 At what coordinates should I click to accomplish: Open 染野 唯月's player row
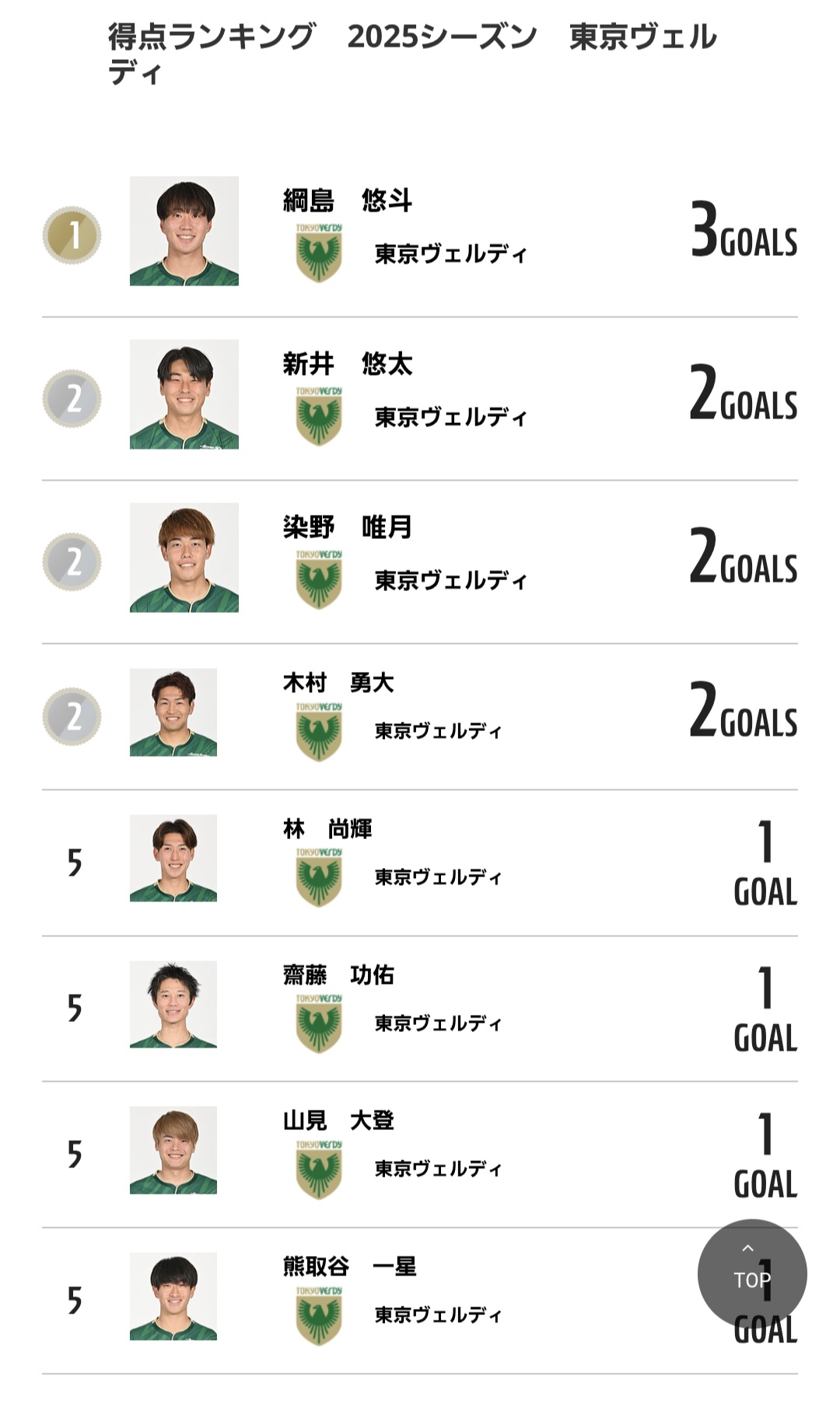pos(420,562)
